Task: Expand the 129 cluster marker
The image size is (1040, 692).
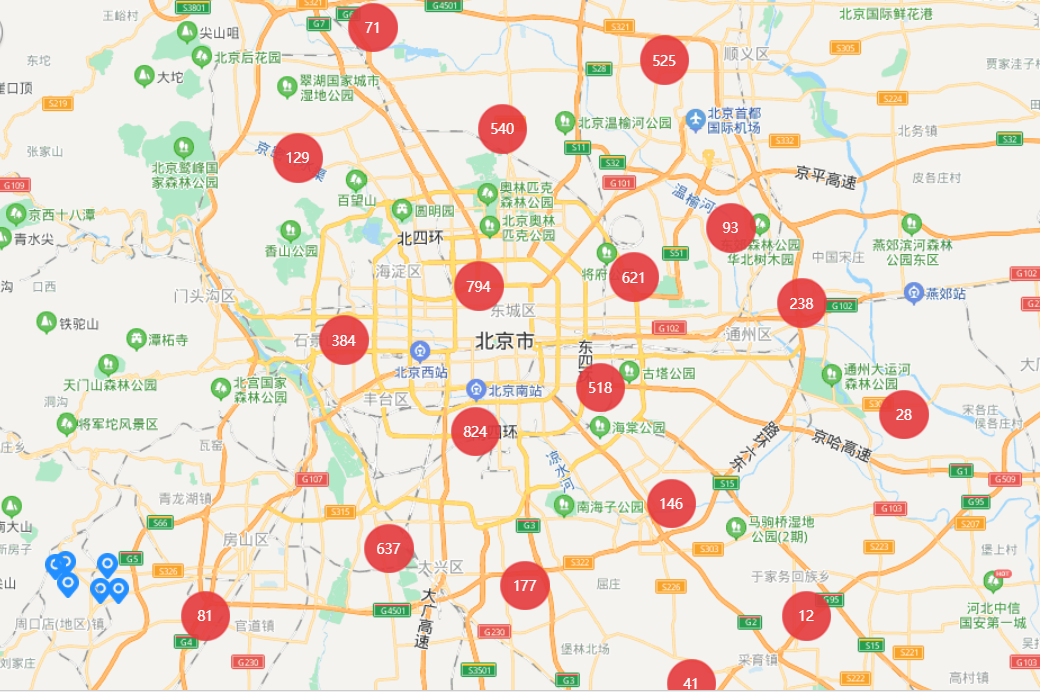Action: click(x=298, y=157)
